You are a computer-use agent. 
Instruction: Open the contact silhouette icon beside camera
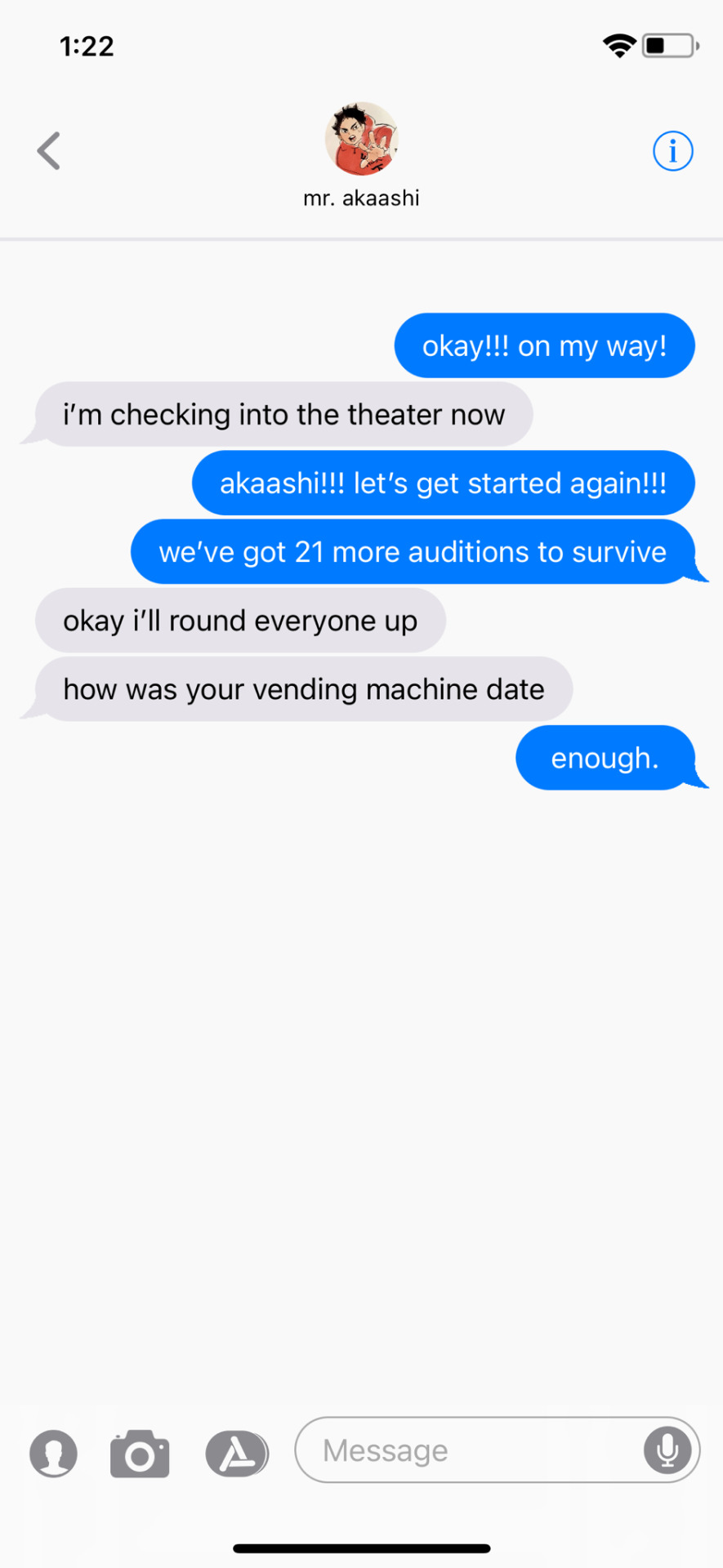pos(53,1454)
